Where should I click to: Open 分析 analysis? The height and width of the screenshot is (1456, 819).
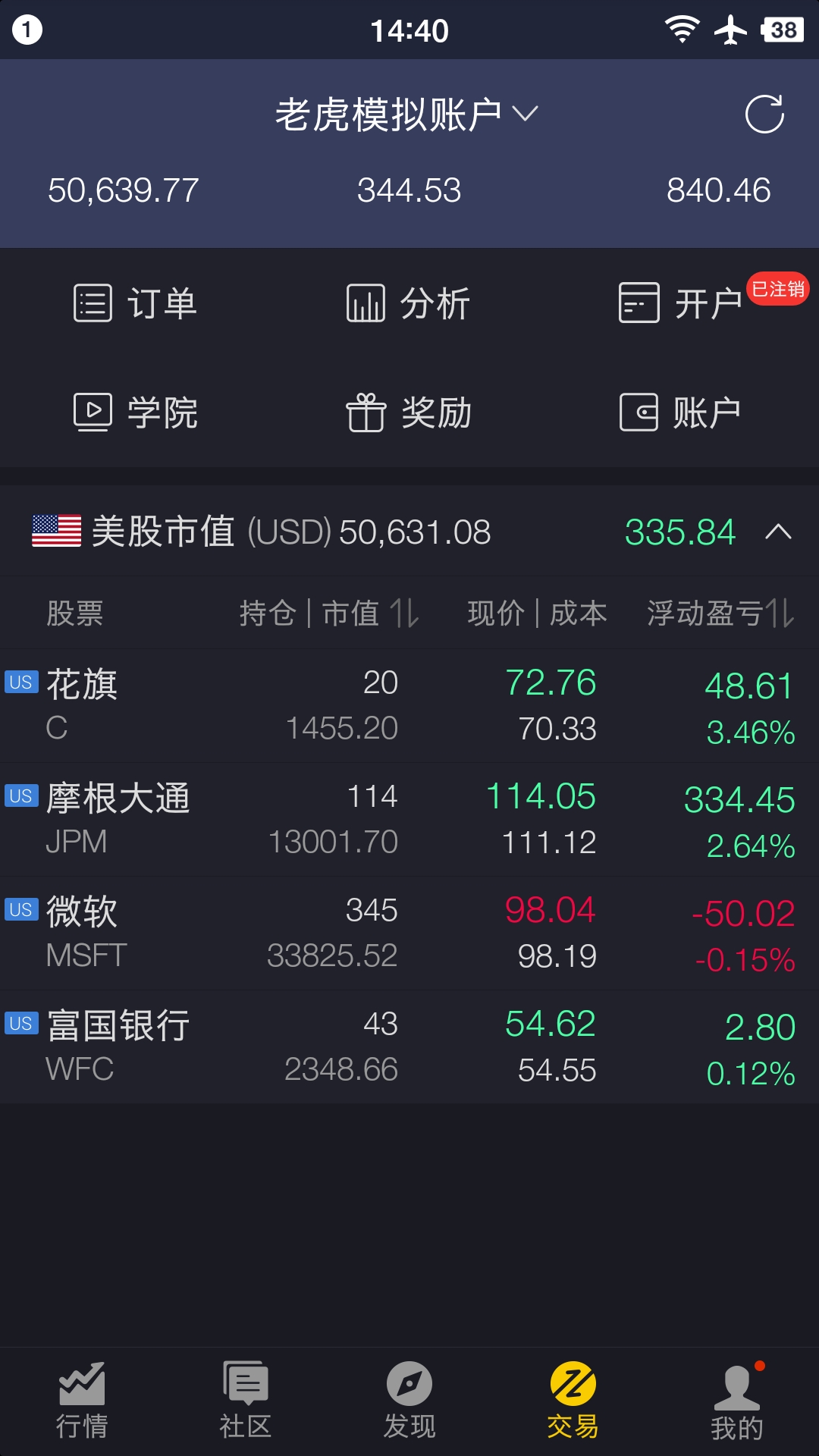tap(408, 303)
